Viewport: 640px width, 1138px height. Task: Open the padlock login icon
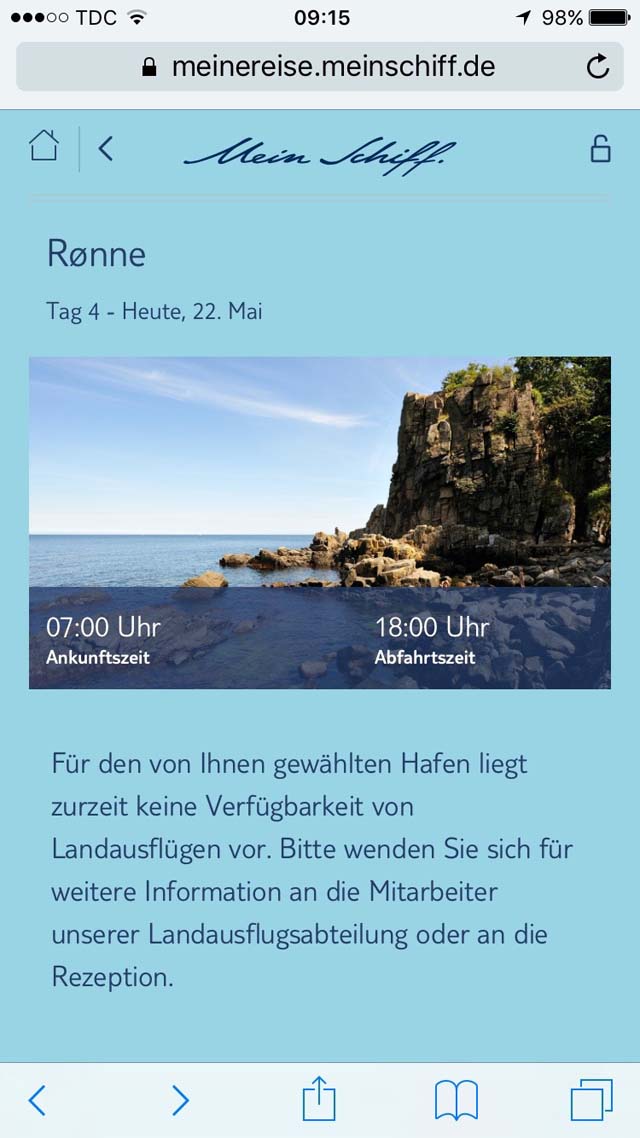(600, 149)
